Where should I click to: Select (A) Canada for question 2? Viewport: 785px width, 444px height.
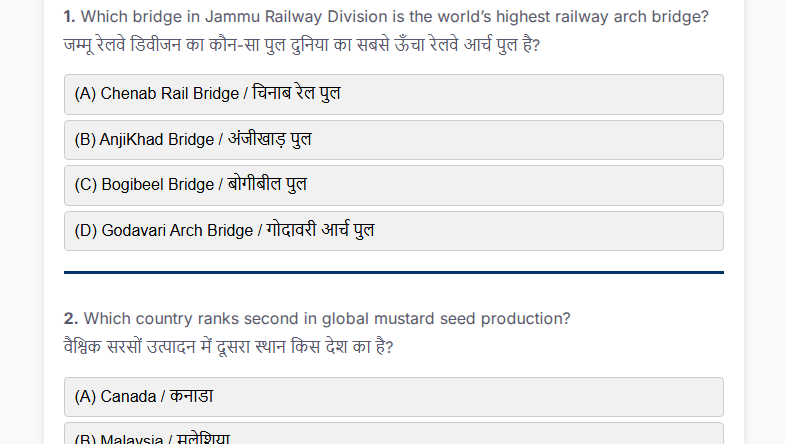[393, 397]
